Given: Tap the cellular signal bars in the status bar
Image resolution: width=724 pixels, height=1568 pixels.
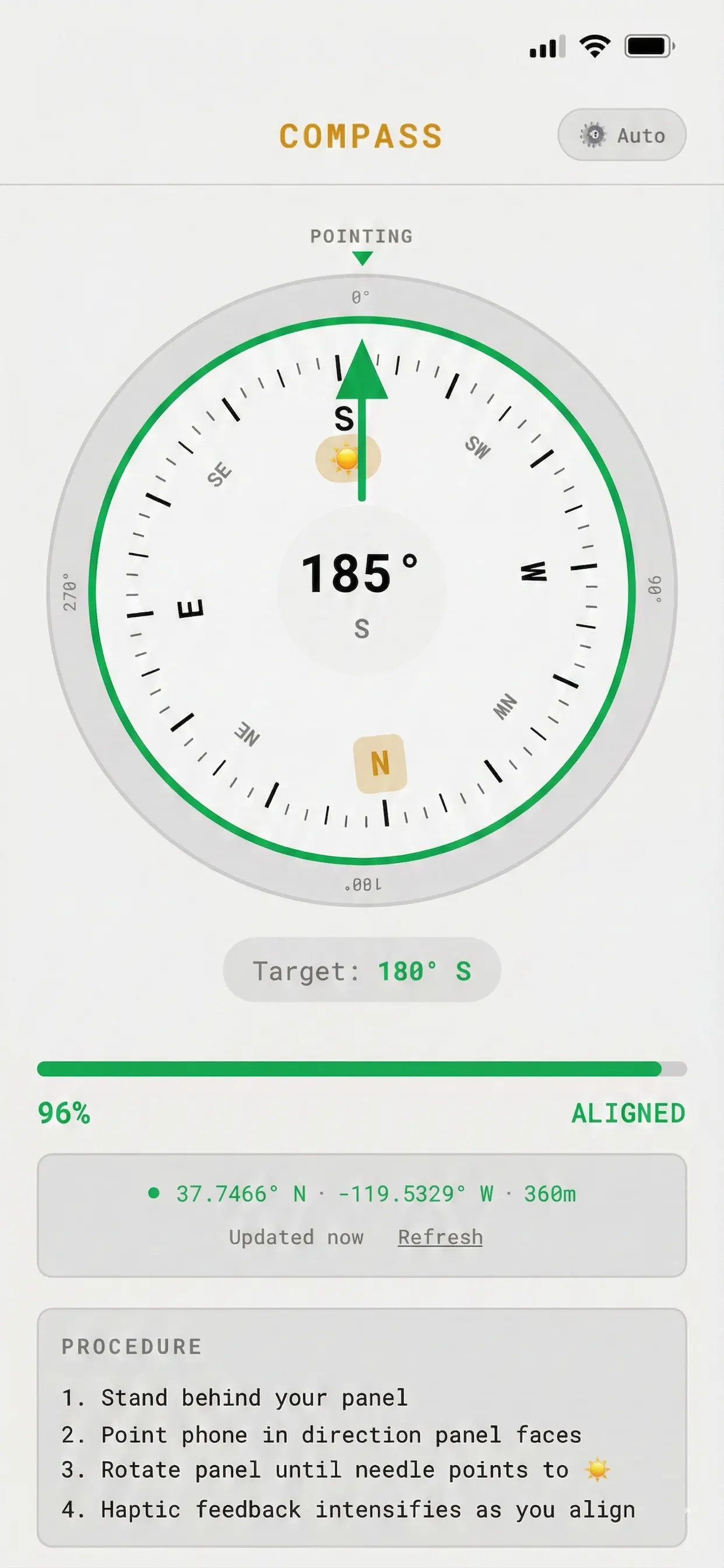Looking at the screenshot, I should (x=547, y=44).
